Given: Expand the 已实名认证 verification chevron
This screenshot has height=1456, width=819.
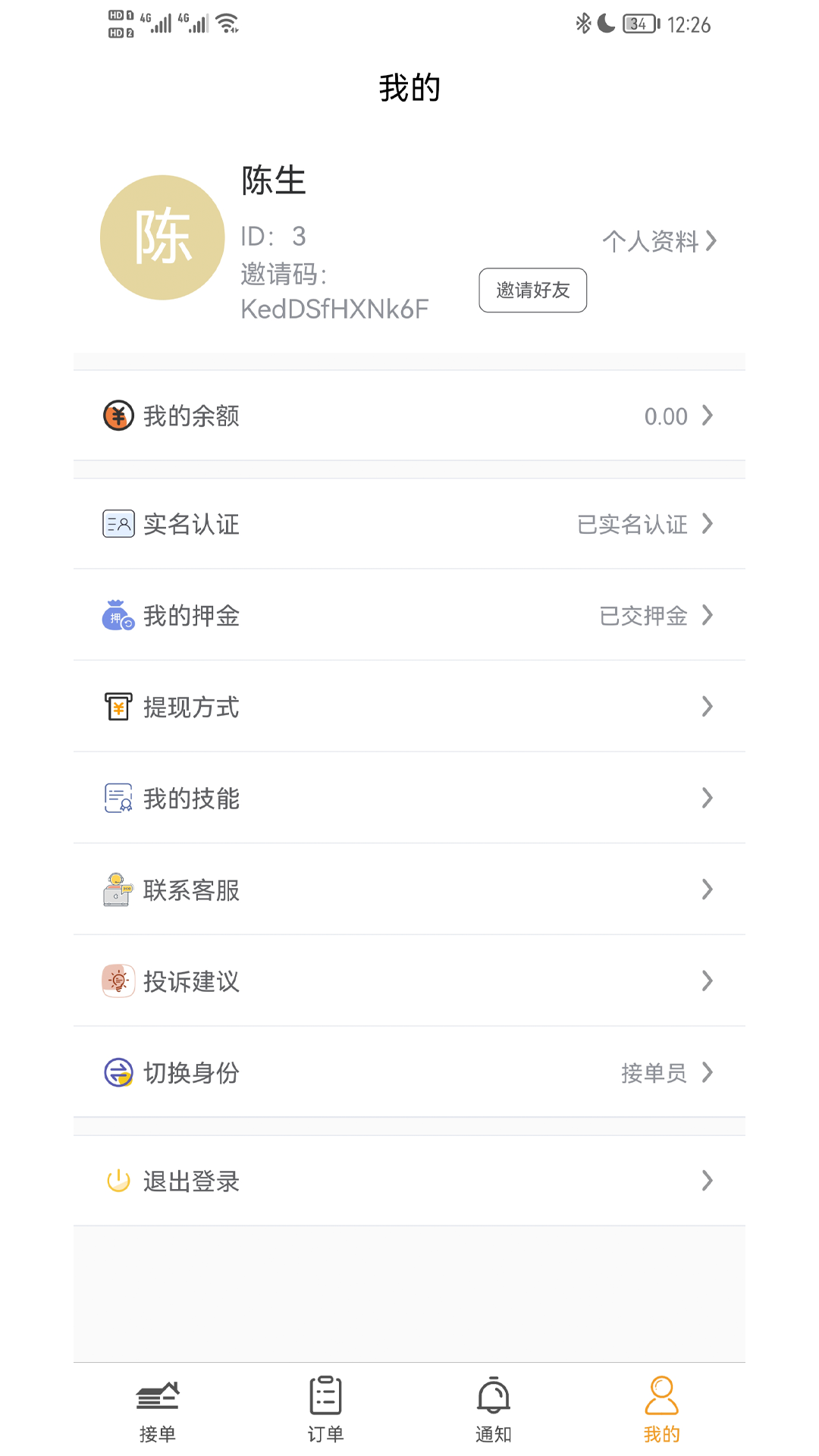Looking at the screenshot, I should pyautogui.click(x=708, y=523).
